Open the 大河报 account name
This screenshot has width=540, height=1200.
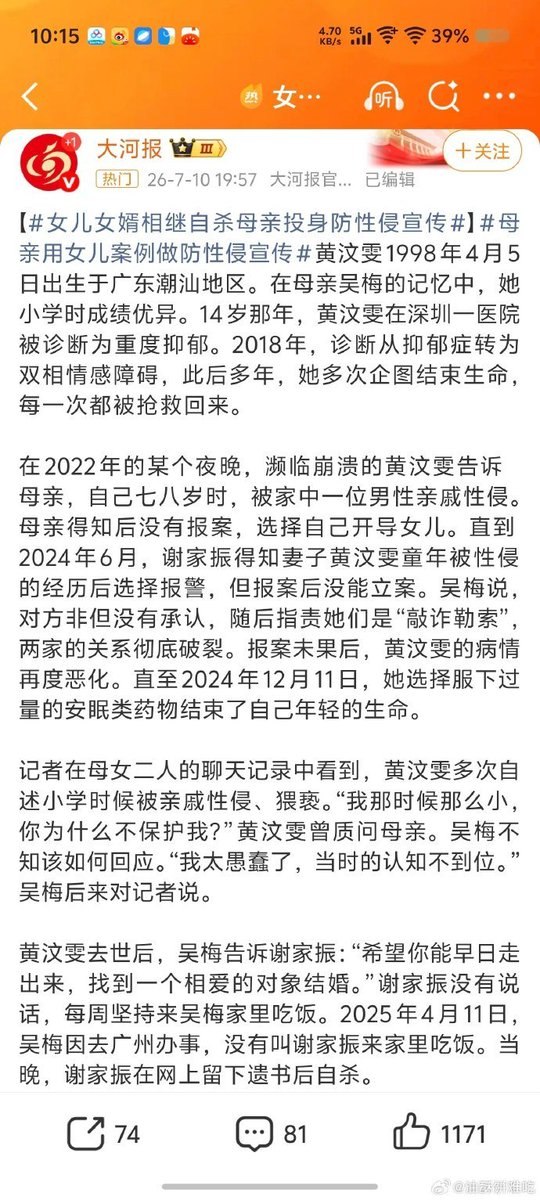129,150
